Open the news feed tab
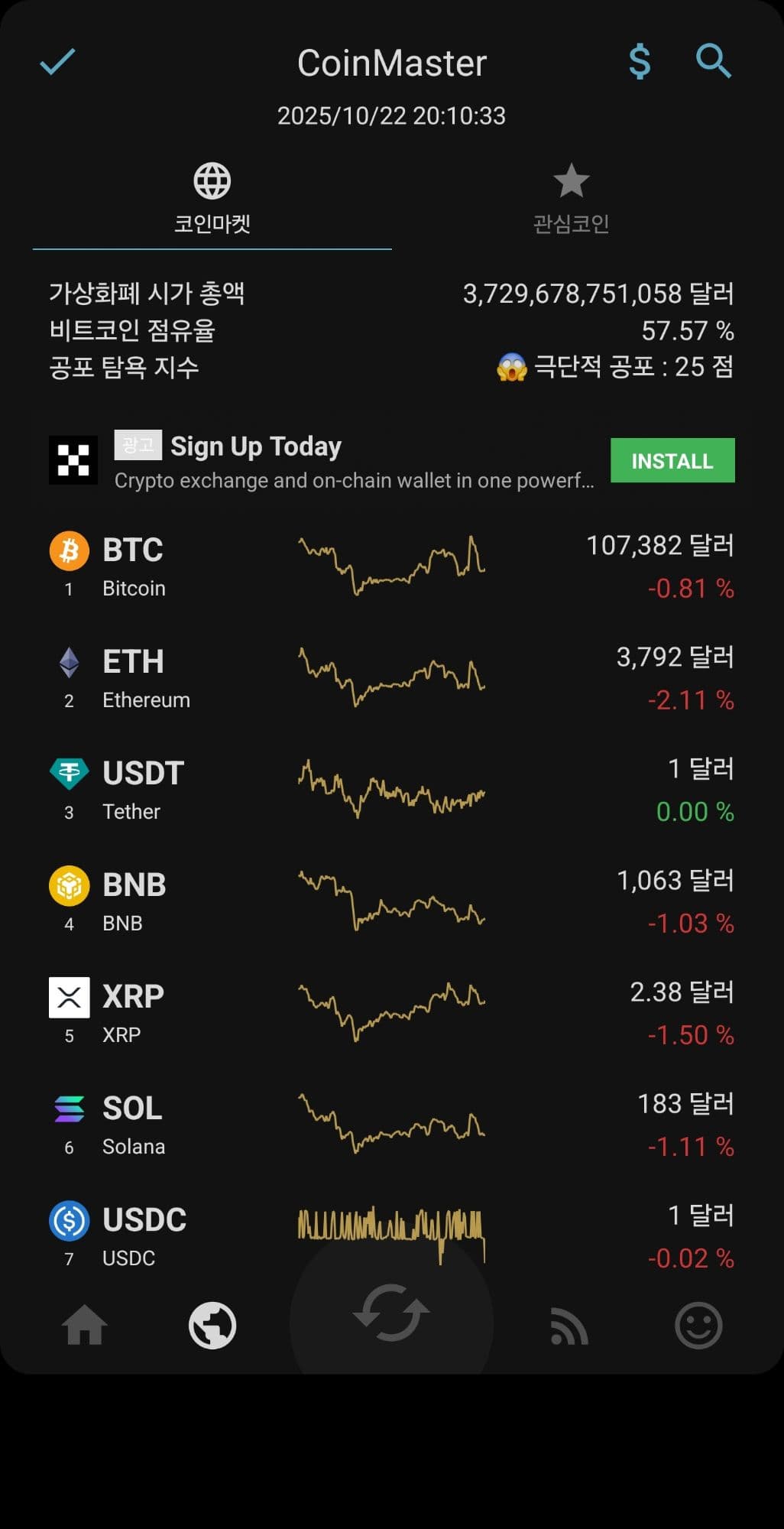784x1529 pixels. [x=569, y=1325]
